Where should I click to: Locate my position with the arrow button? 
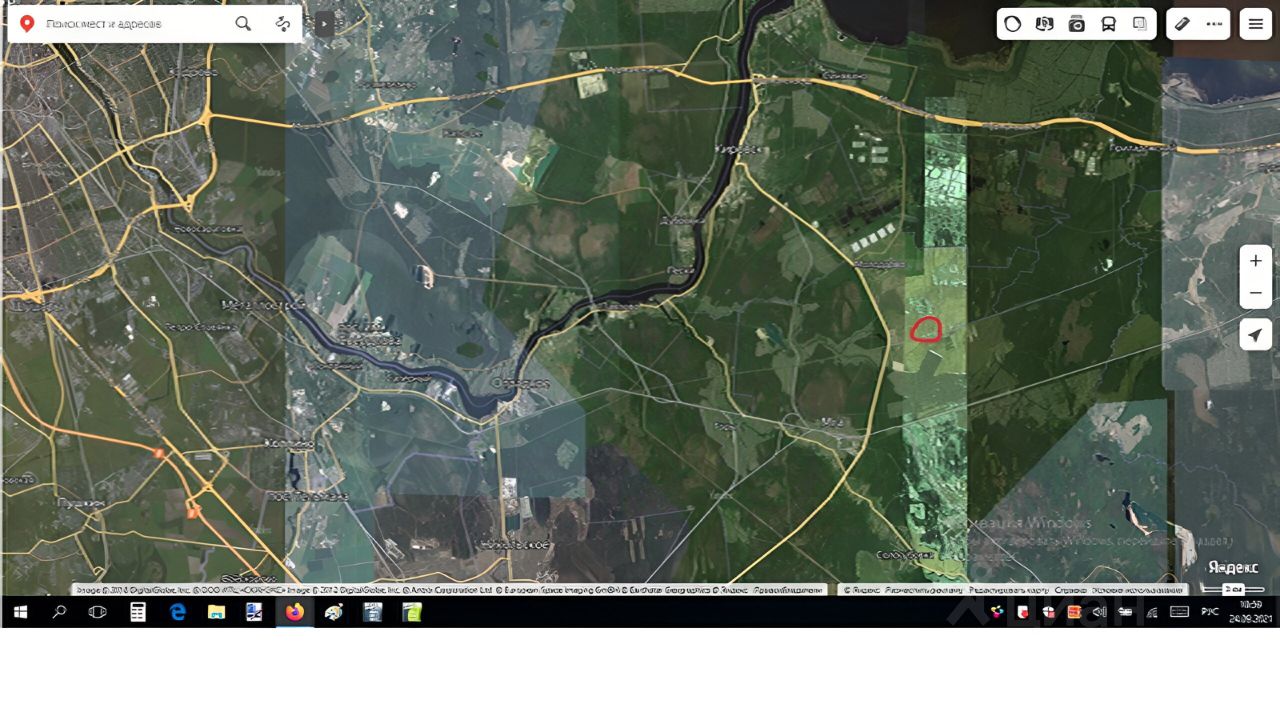(1256, 335)
